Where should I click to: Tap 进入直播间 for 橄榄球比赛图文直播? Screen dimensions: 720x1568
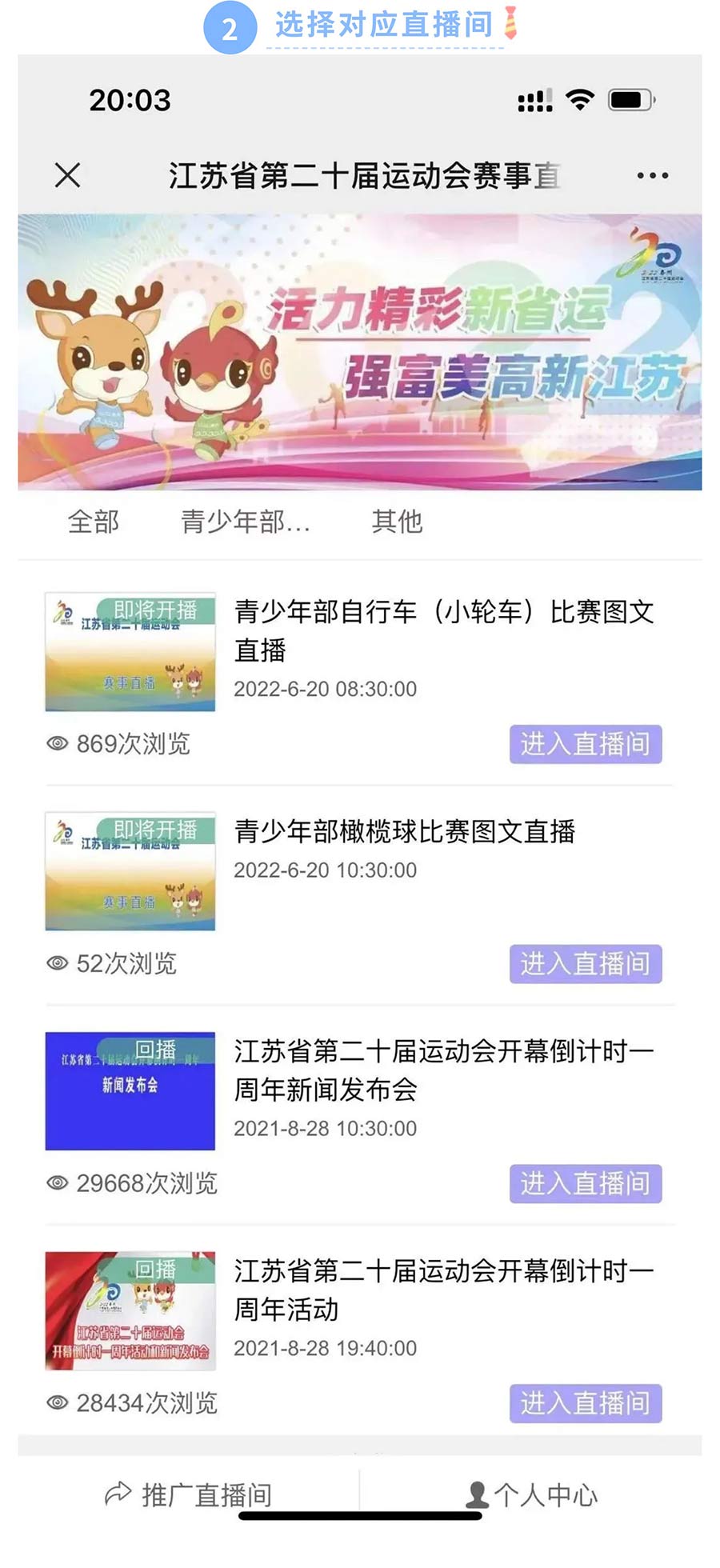(x=585, y=963)
